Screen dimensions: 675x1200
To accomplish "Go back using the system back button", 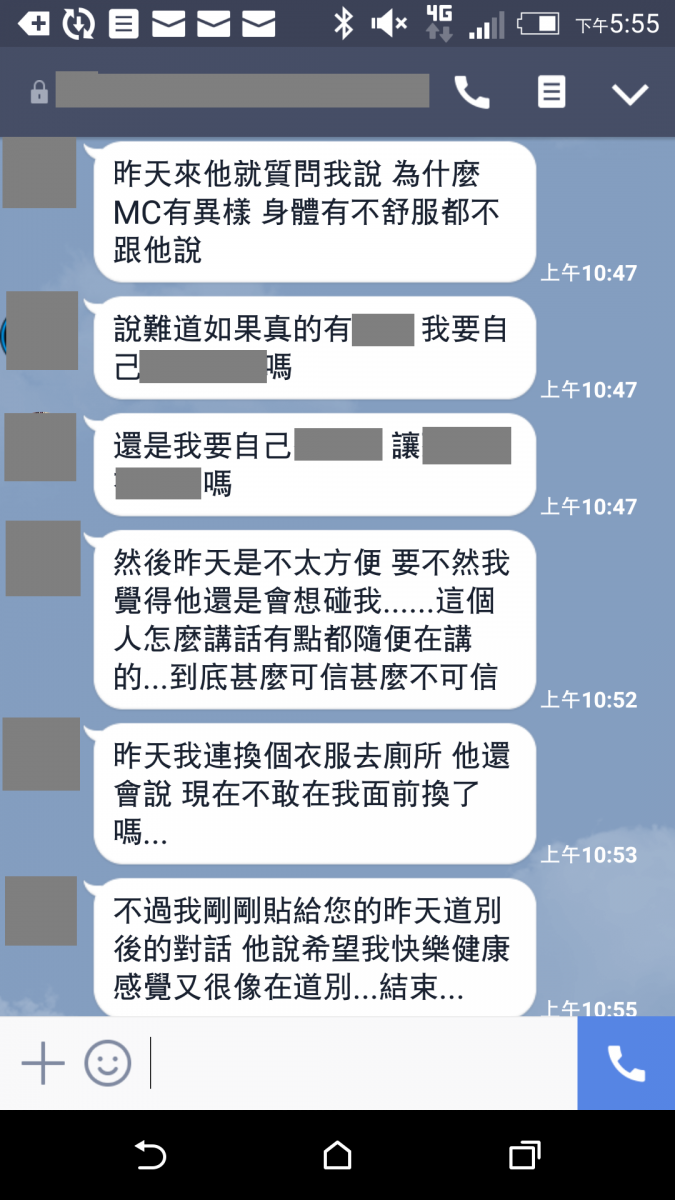I will pos(150,1156).
